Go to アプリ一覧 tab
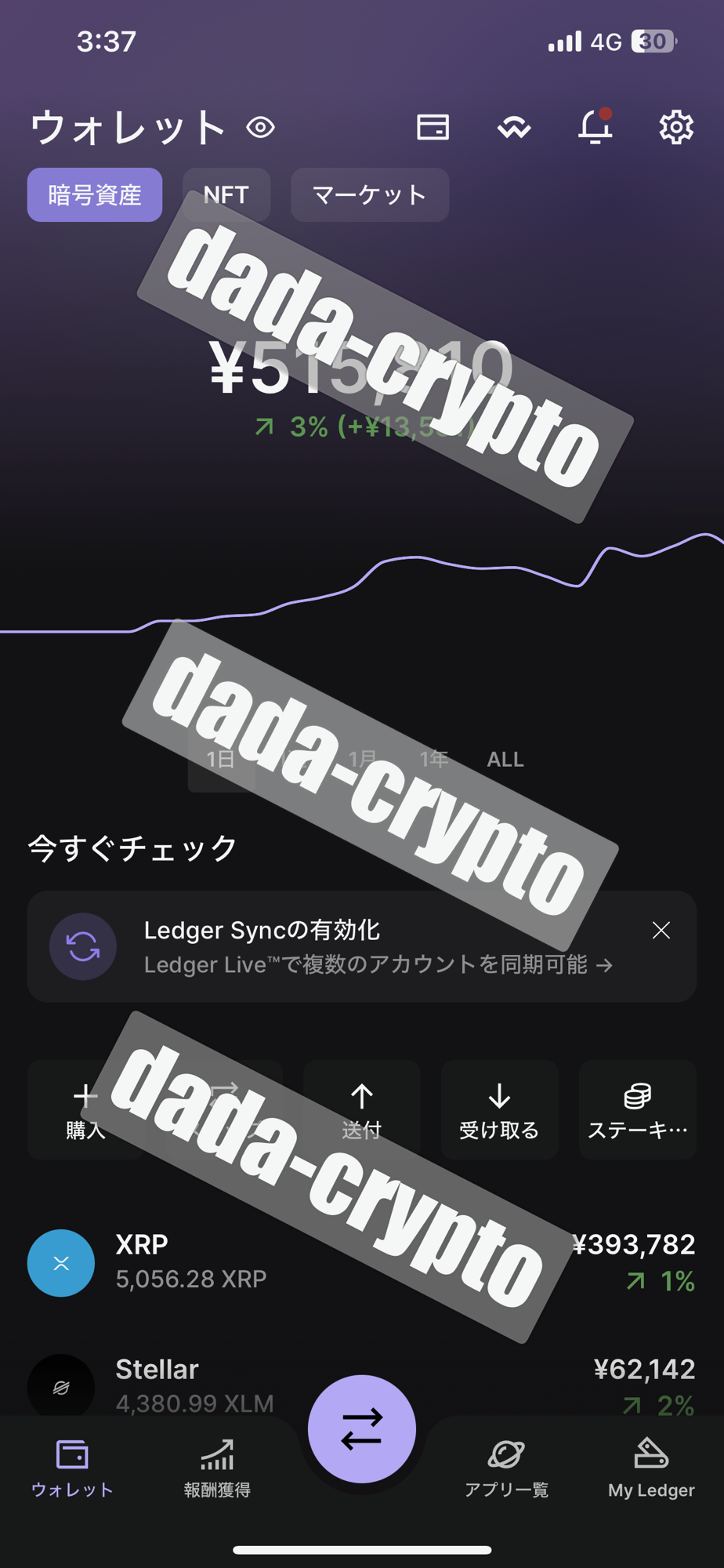Image resolution: width=724 pixels, height=1568 pixels. pos(506,1468)
